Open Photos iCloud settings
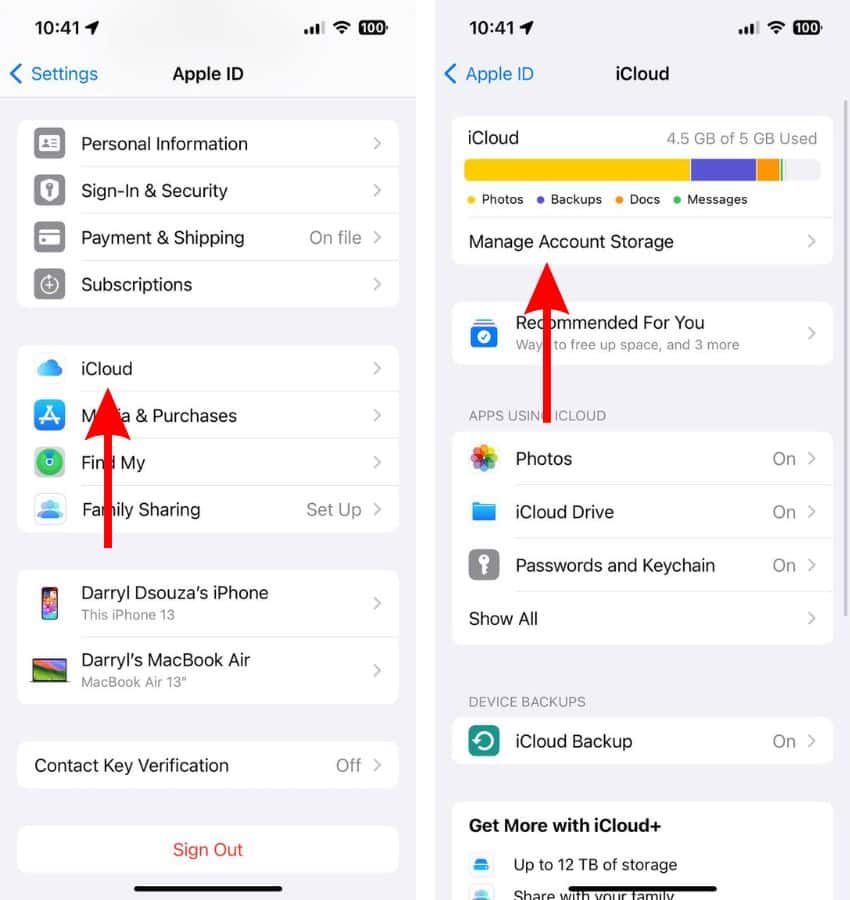 click(641, 459)
